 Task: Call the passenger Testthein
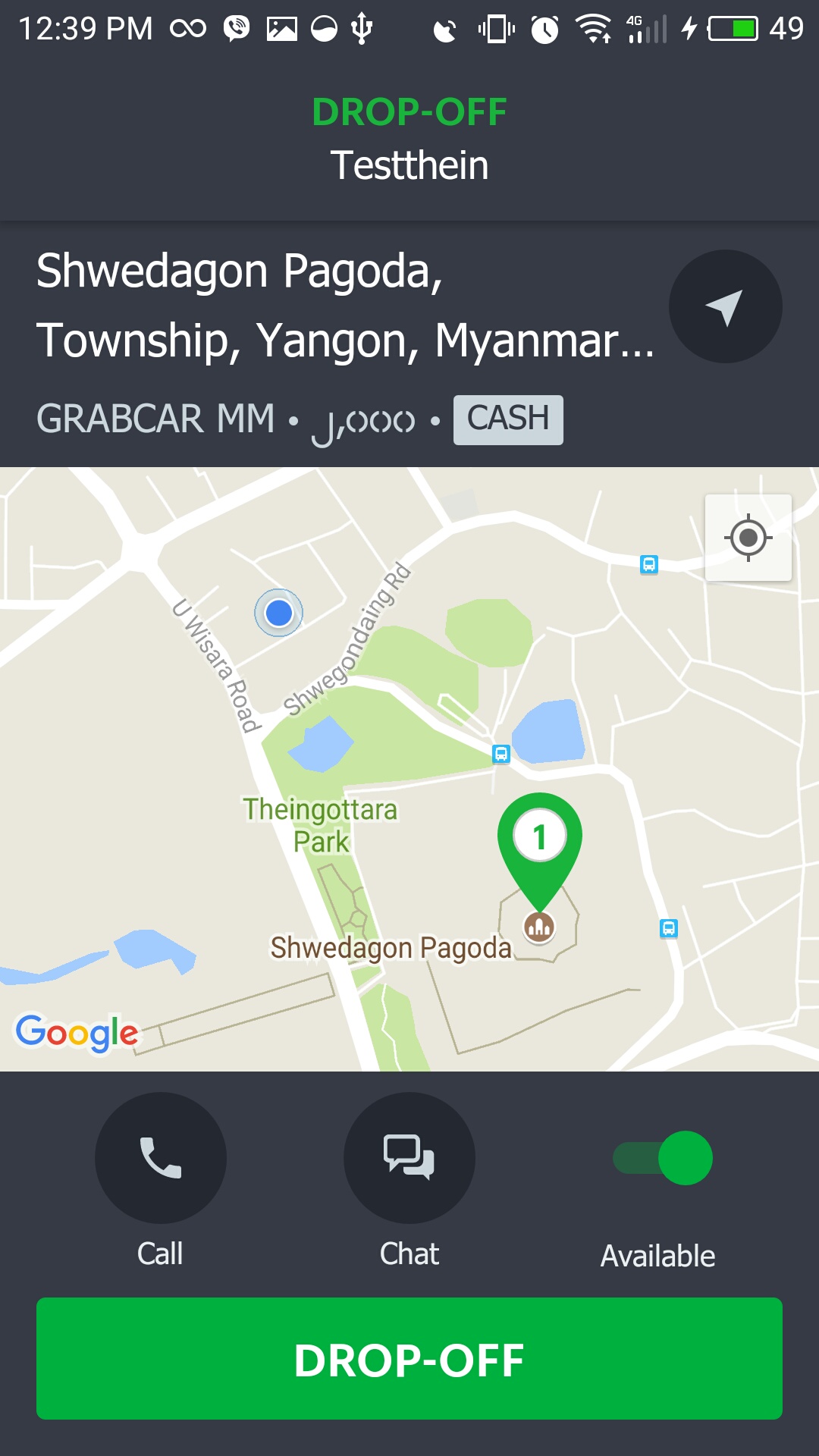point(161,1157)
